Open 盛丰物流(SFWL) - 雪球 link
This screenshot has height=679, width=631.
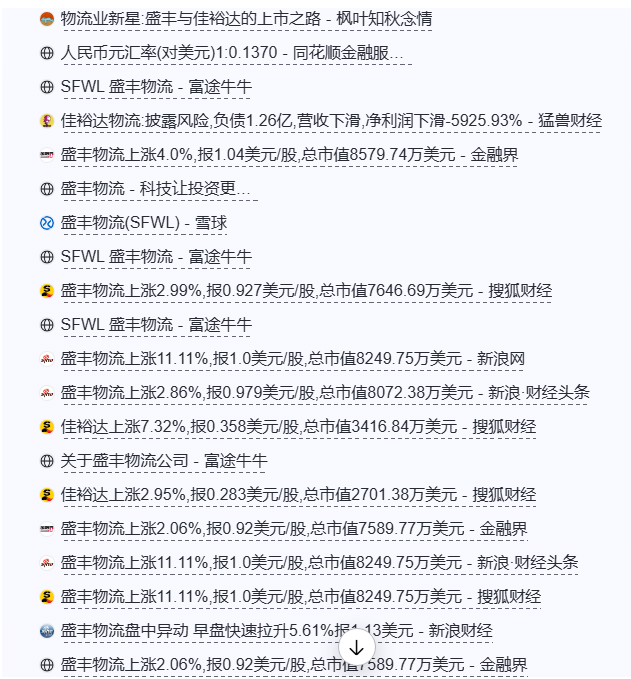click(x=143, y=223)
